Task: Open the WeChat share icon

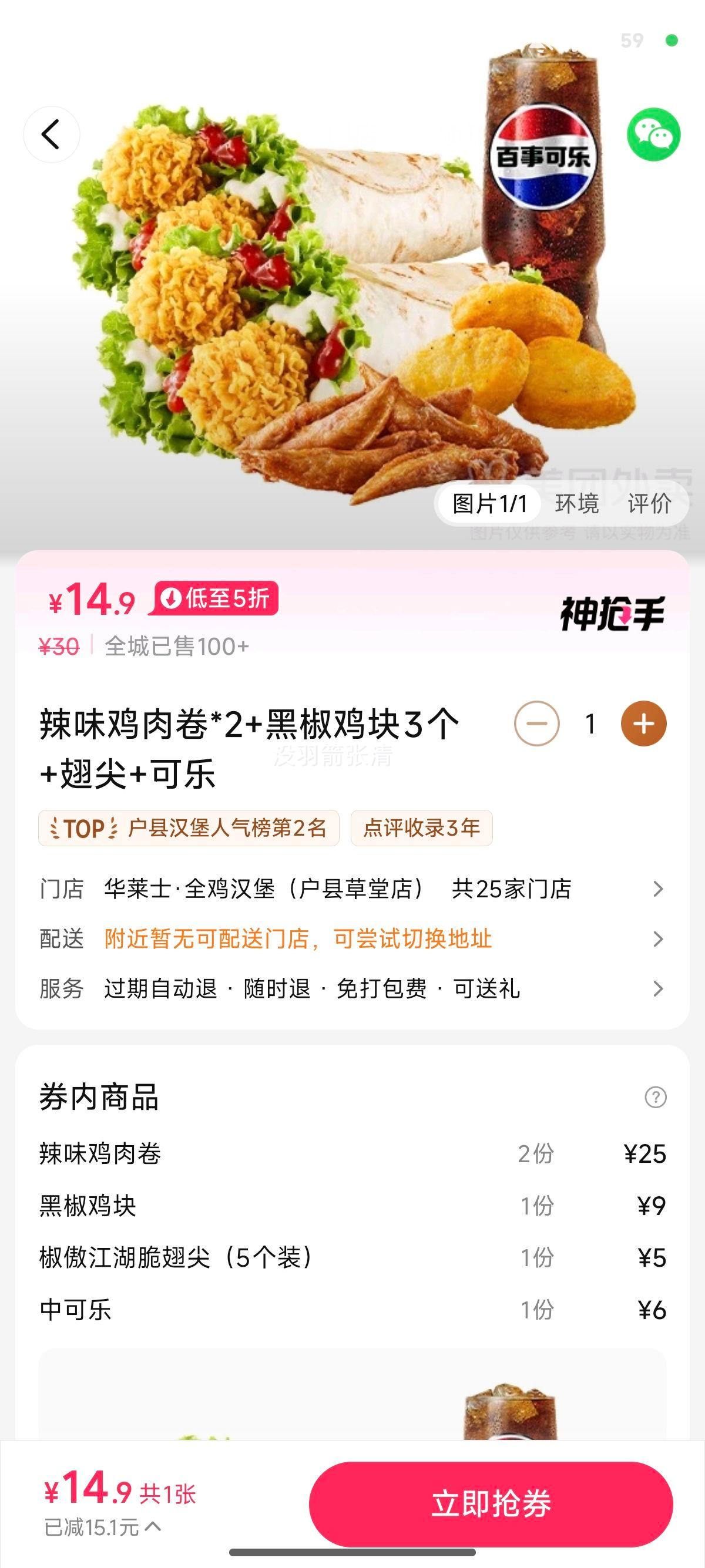Action: click(x=652, y=135)
